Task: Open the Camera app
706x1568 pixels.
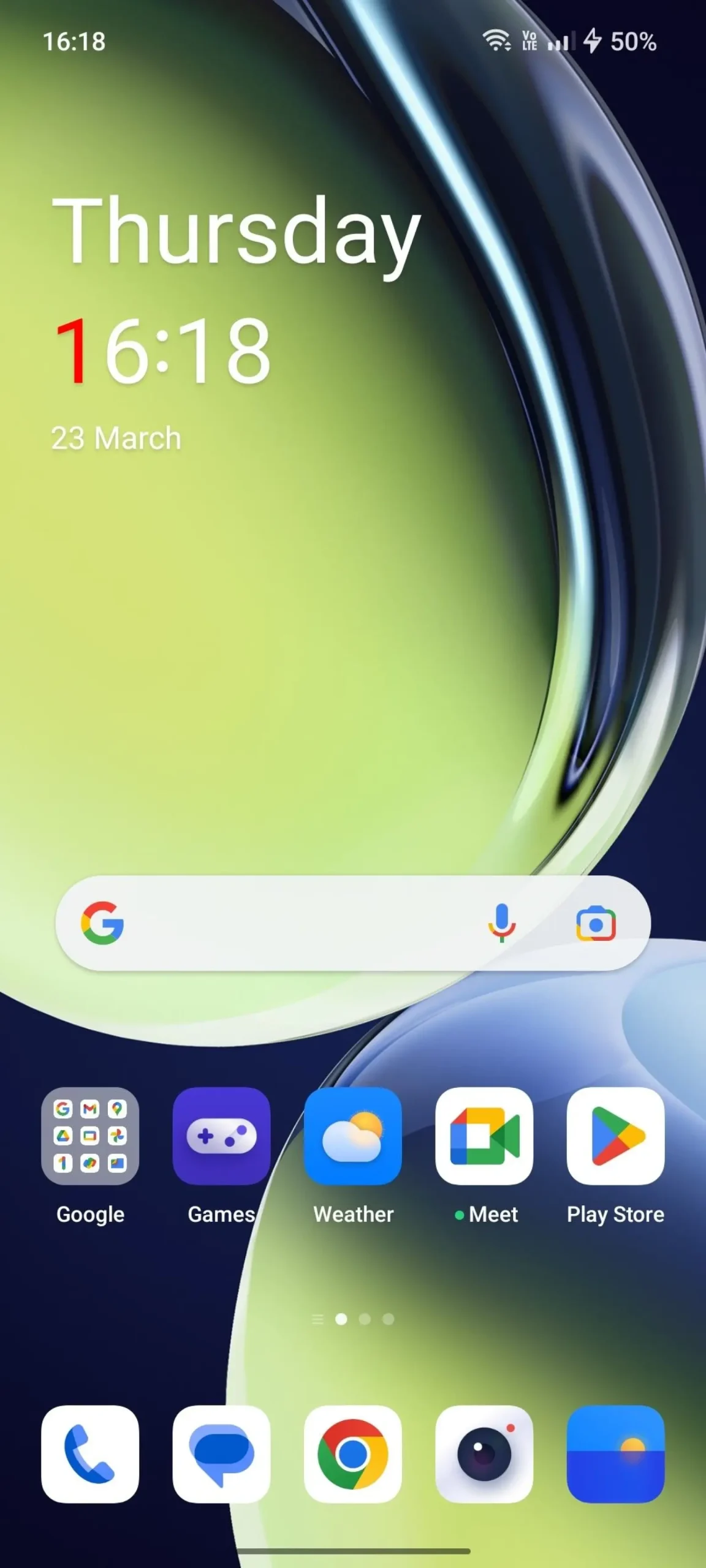Action: [x=484, y=1454]
